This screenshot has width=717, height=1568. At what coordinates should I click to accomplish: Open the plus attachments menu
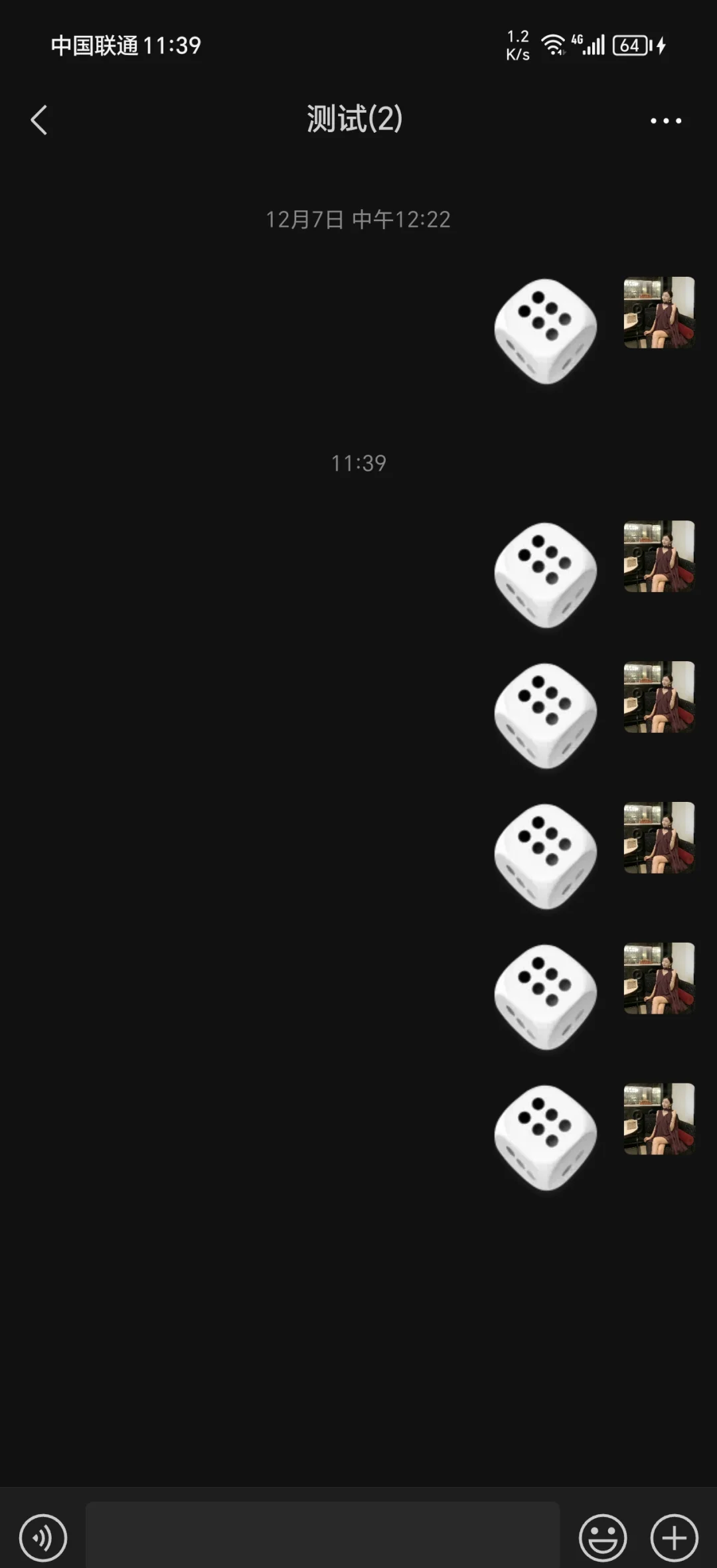point(674,1537)
